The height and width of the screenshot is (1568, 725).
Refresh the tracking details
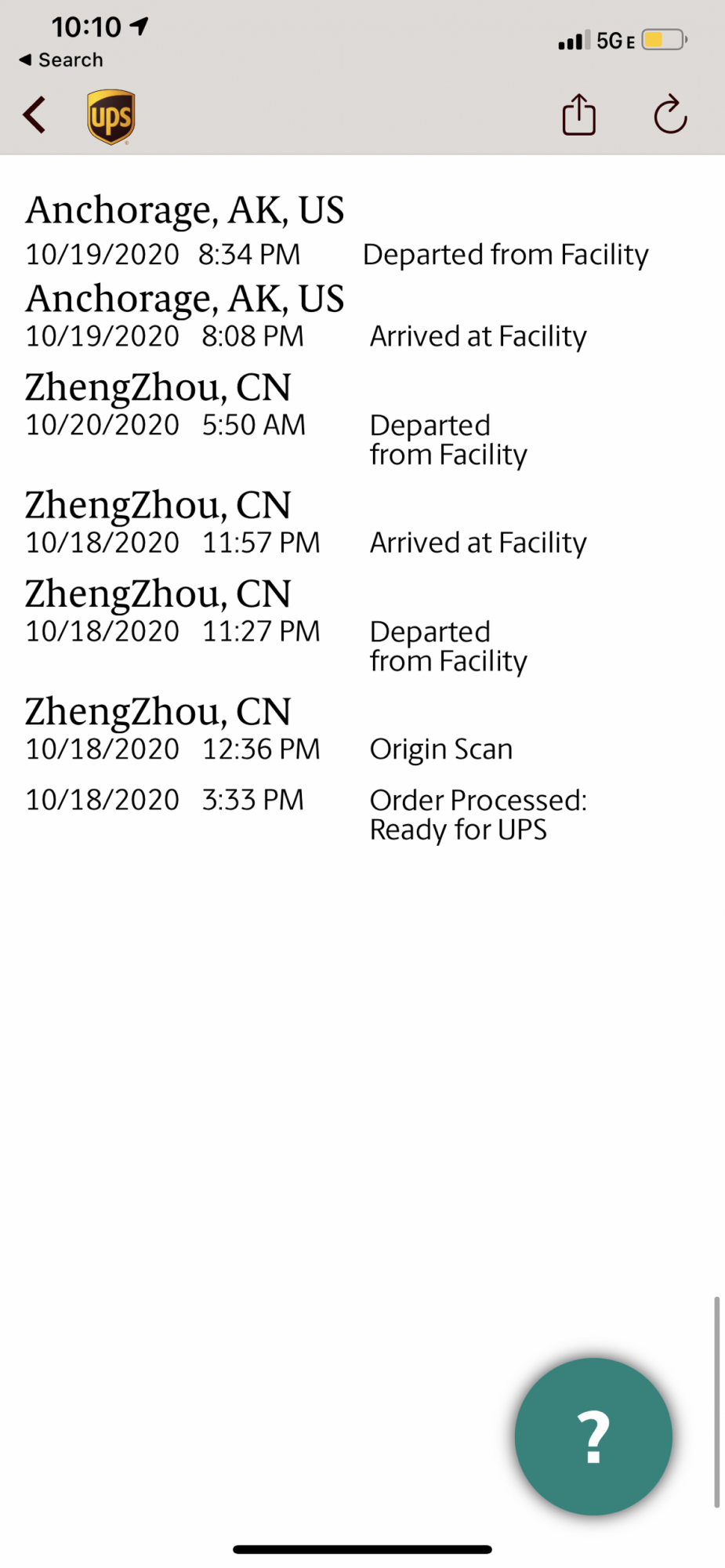coord(670,115)
